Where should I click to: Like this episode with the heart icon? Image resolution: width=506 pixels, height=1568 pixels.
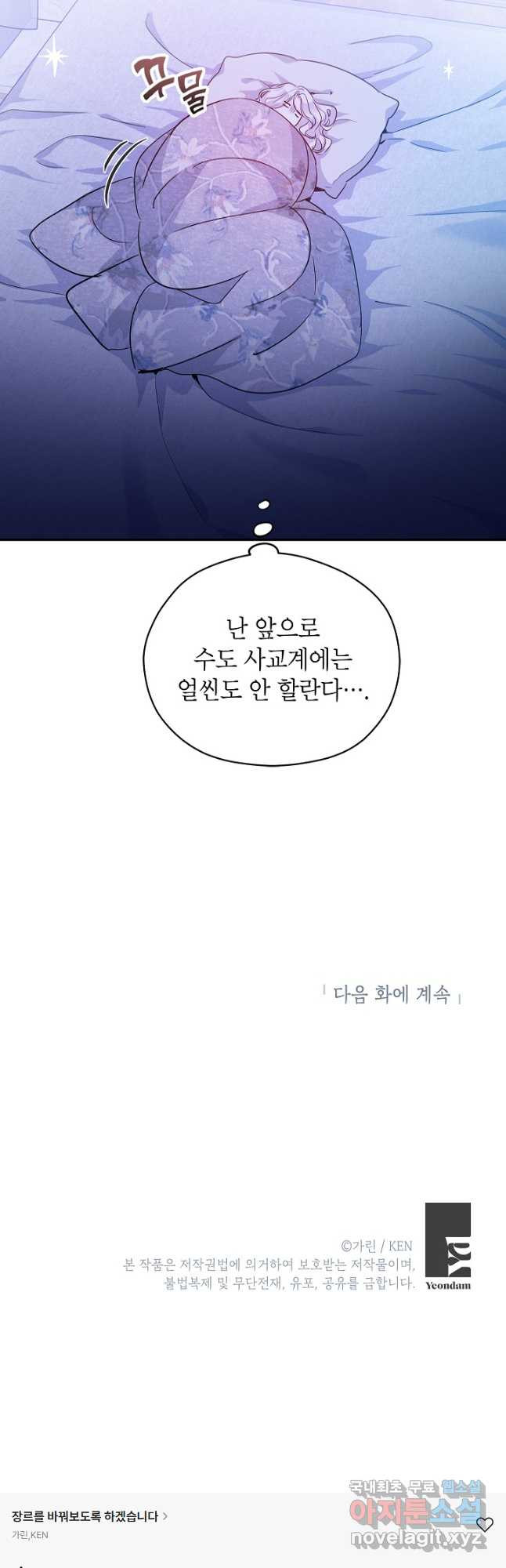(484, 1524)
